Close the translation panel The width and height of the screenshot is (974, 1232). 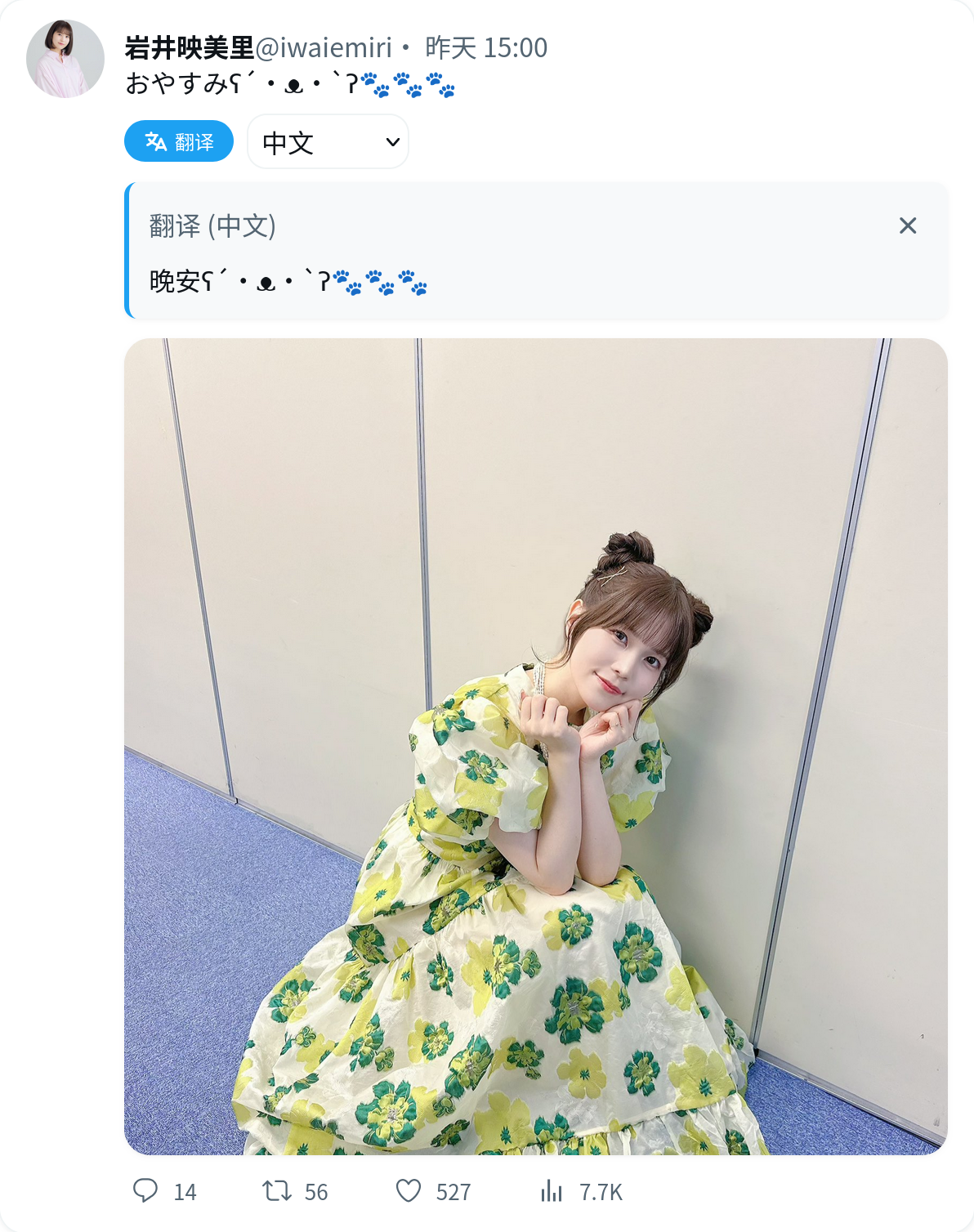tap(907, 225)
